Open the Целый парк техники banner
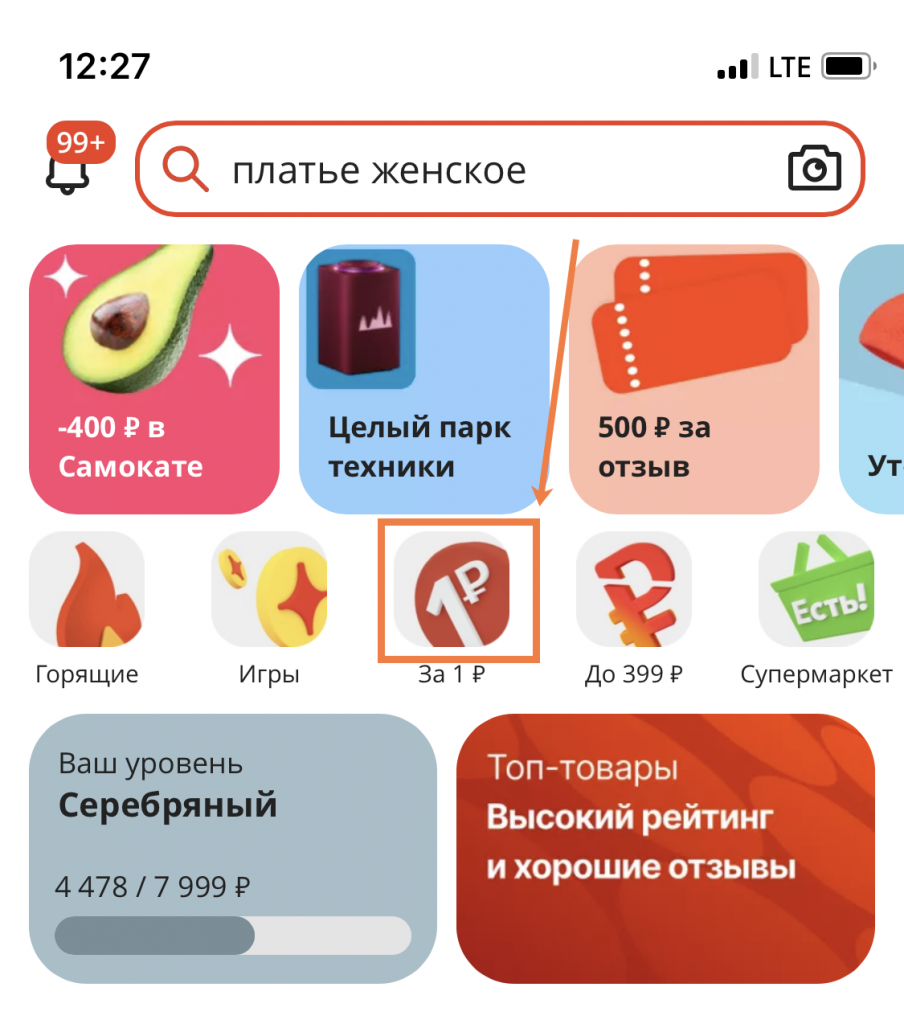 click(424, 379)
